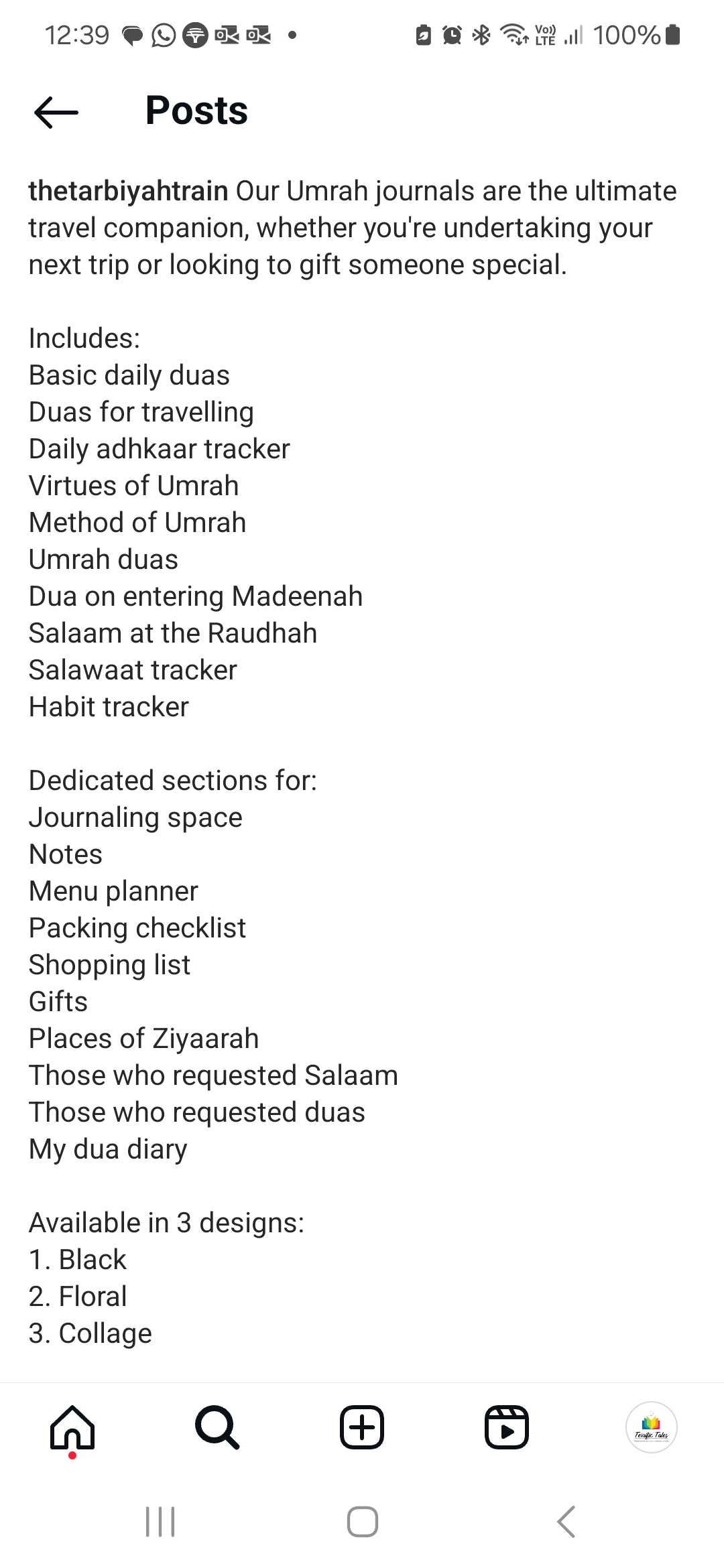
Task: Tap the alarm icon in status bar
Action: click(451, 34)
